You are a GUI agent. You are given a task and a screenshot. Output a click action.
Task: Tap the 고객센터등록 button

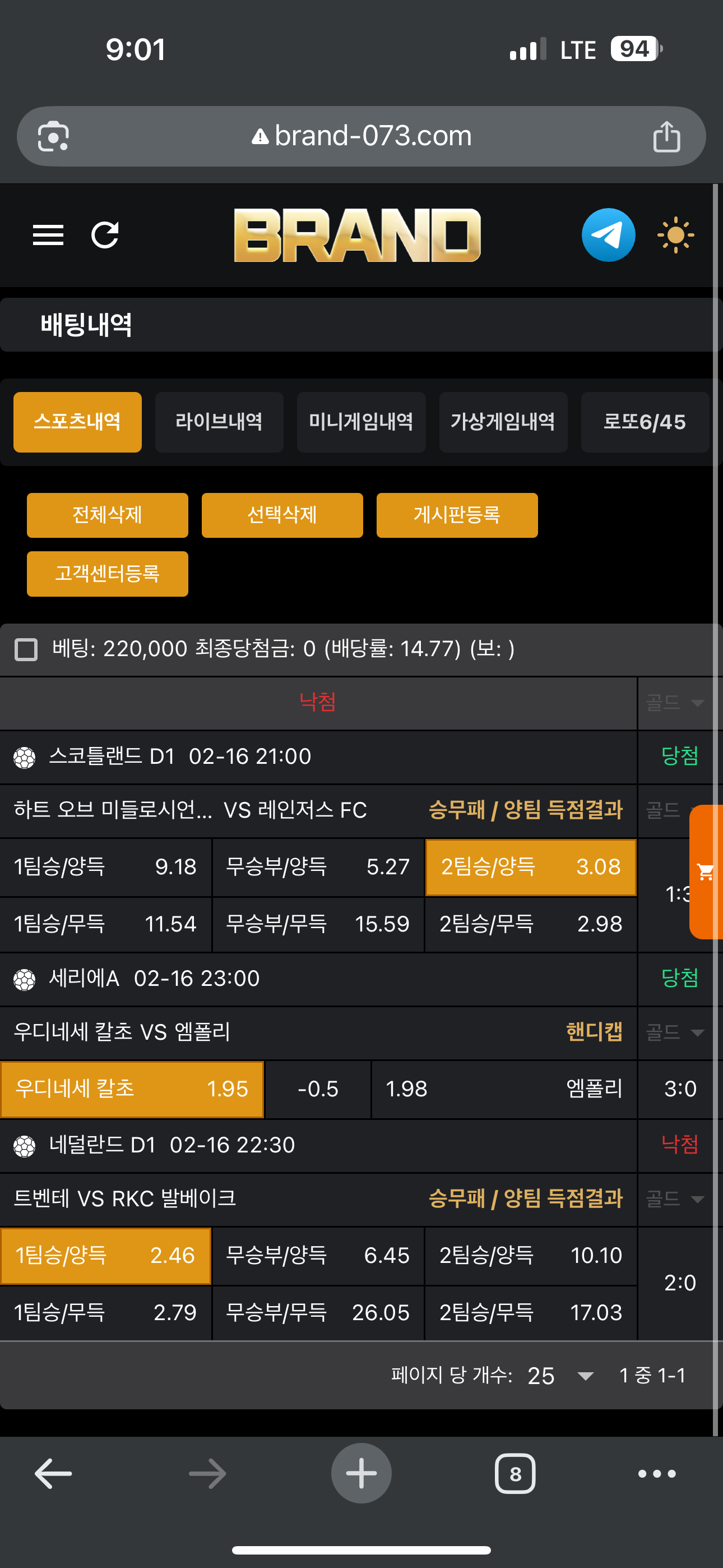(x=107, y=573)
